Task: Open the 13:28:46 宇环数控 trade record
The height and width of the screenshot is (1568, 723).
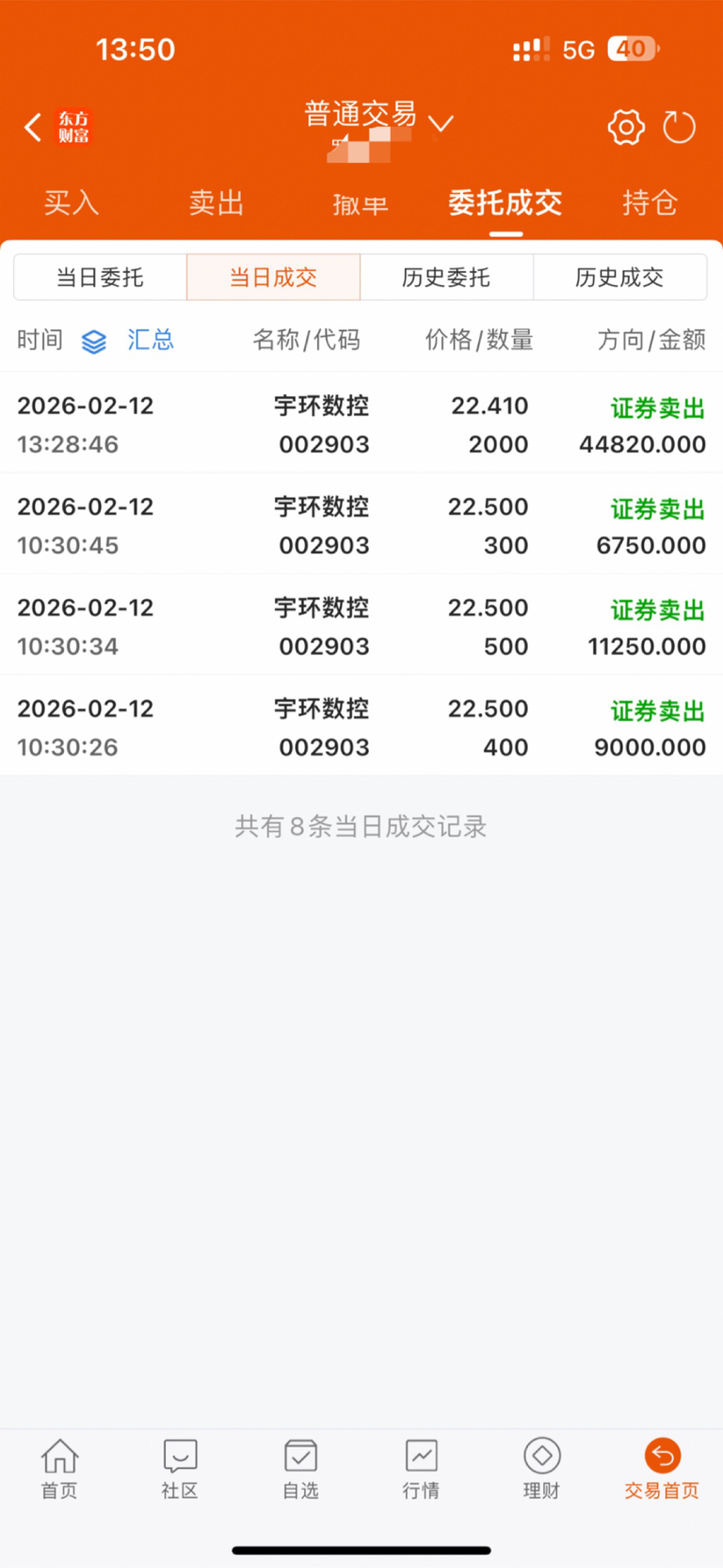Action: (x=361, y=423)
